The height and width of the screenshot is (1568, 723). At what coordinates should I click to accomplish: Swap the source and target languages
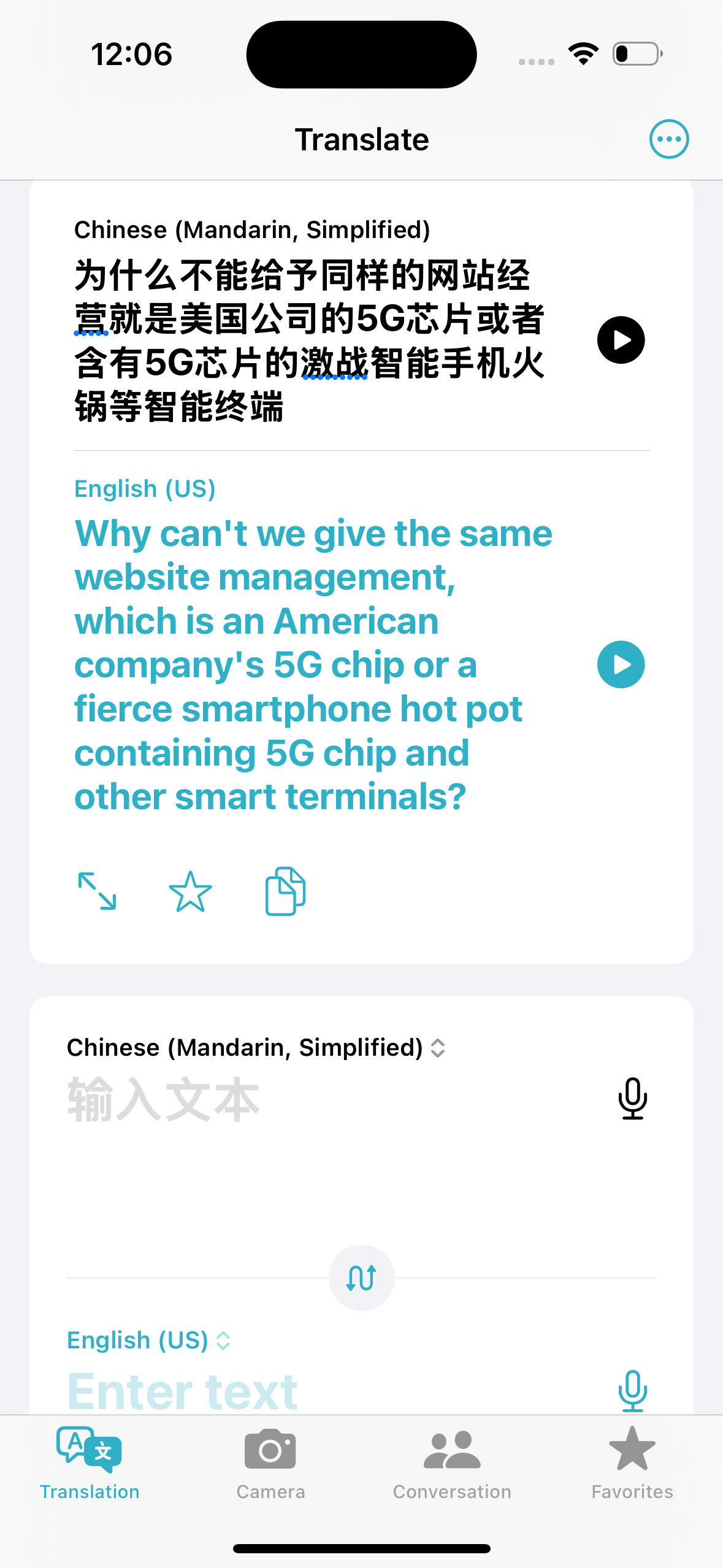361,1278
